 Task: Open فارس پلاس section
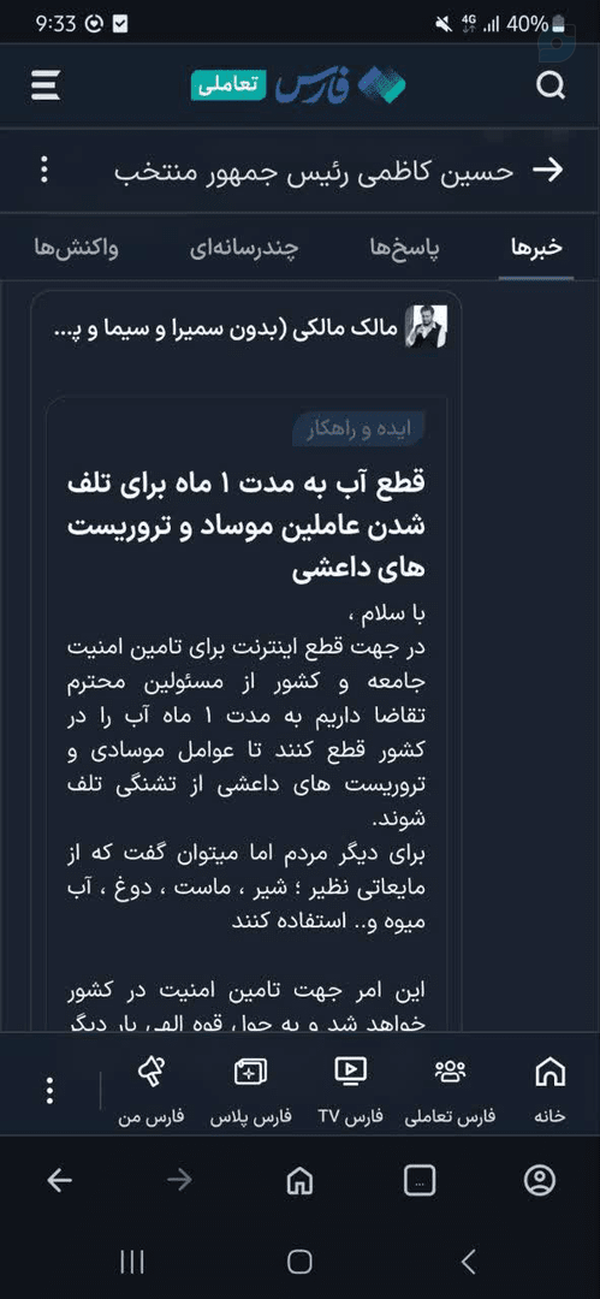(x=250, y=1087)
